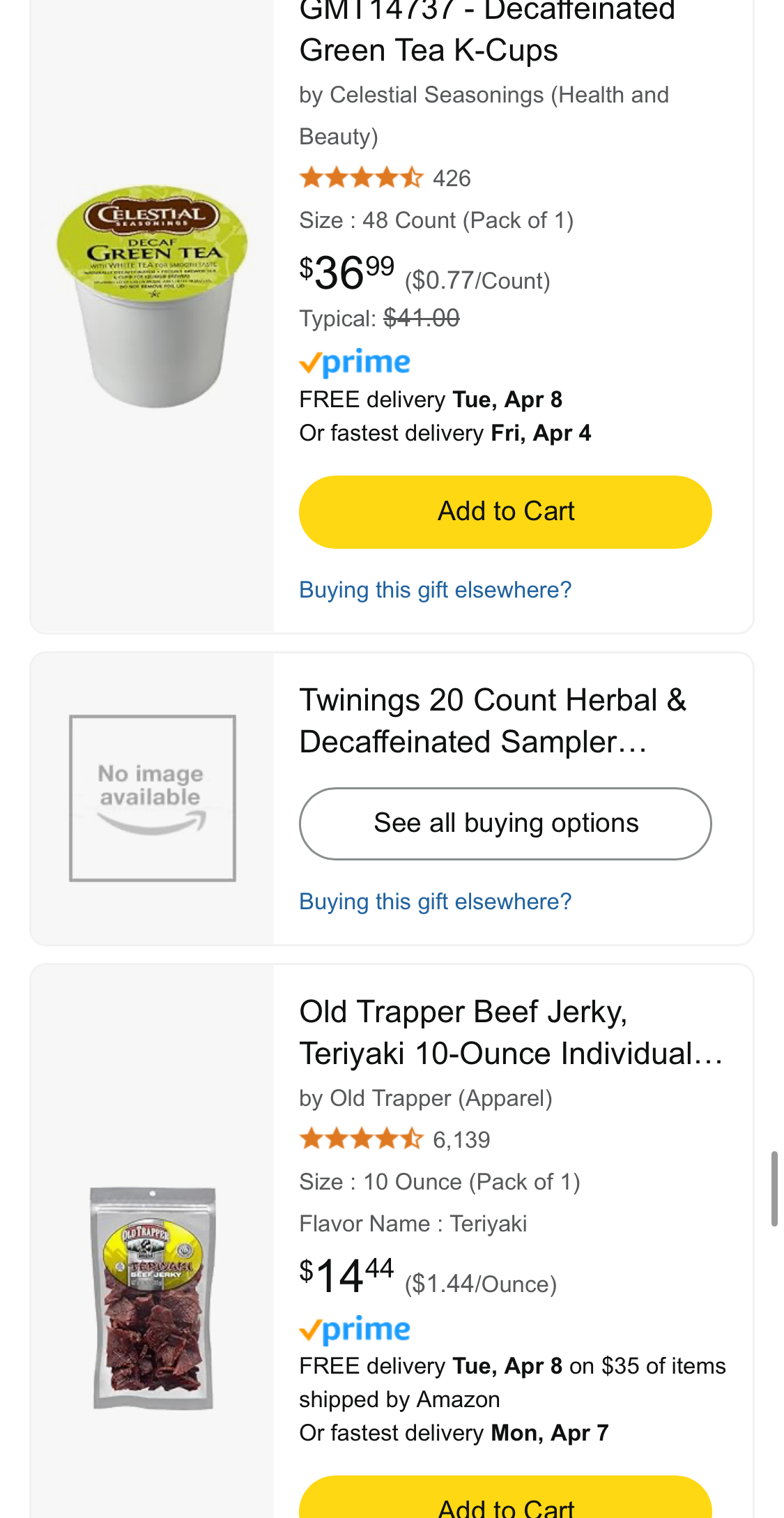
Task: Open the Twinings Herbal & Decaffeinated Sampler title
Action: [x=493, y=721]
